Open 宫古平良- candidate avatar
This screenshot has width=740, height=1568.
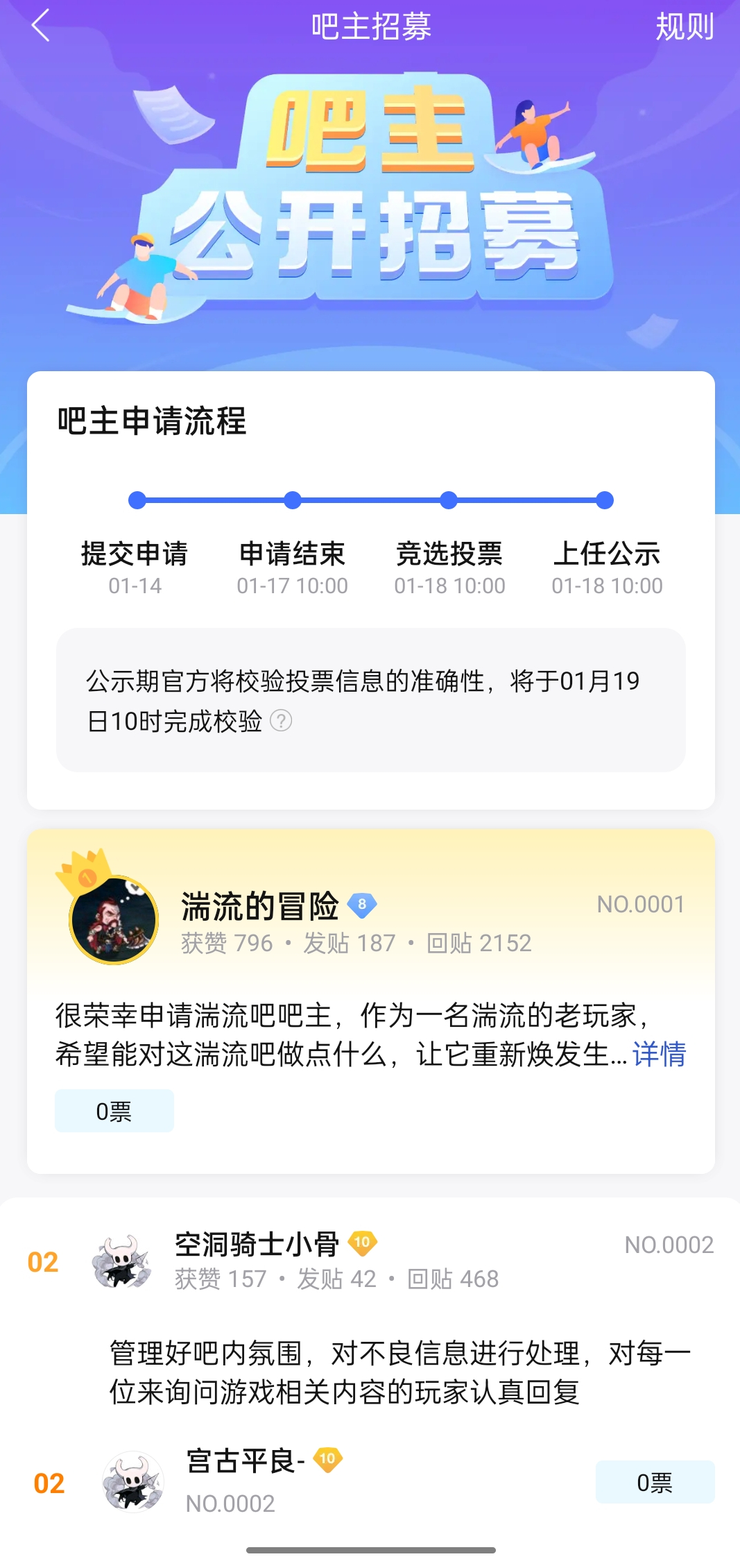pos(132,1482)
